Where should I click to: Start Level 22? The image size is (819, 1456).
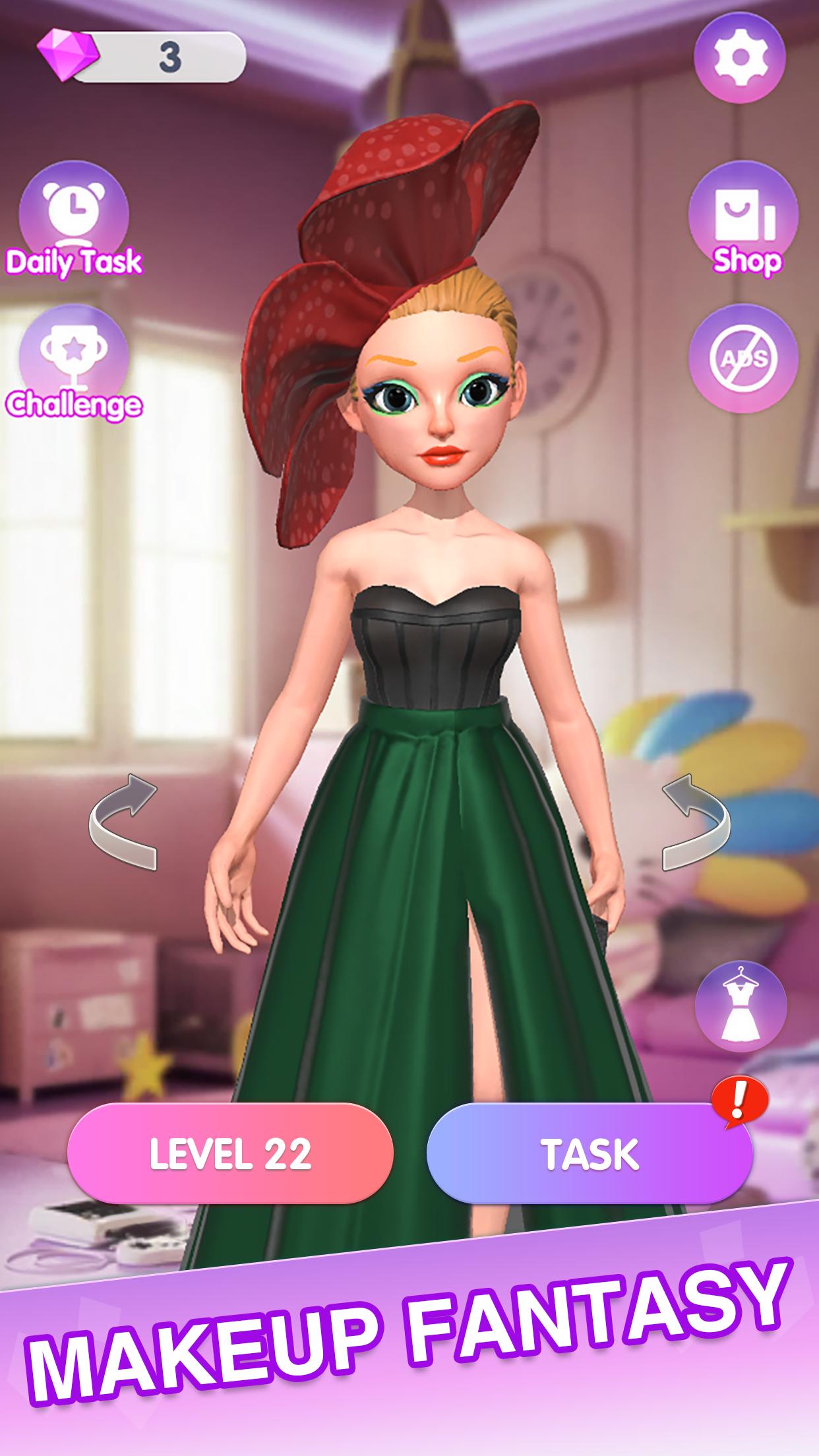pyautogui.click(x=230, y=1153)
